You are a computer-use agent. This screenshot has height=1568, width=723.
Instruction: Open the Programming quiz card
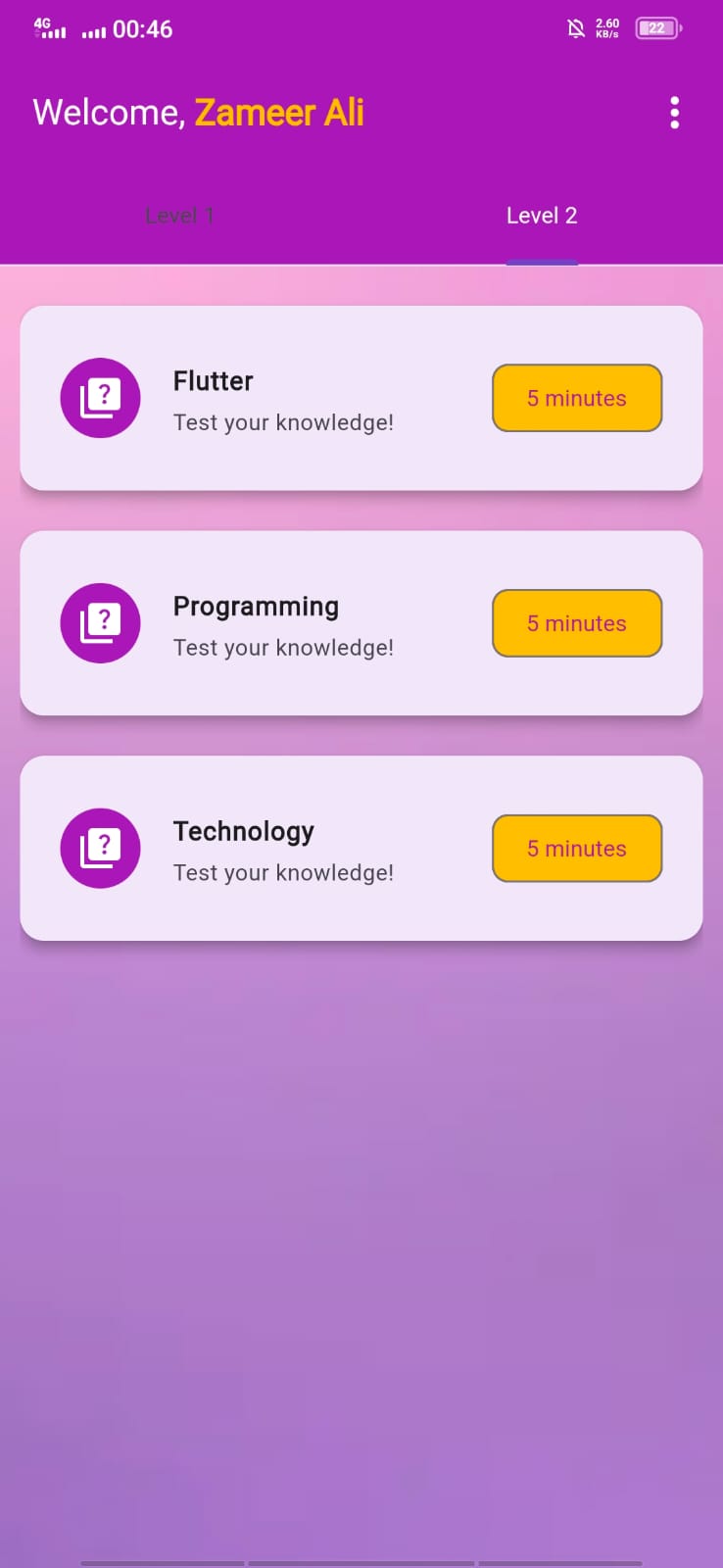pos(284,625)
